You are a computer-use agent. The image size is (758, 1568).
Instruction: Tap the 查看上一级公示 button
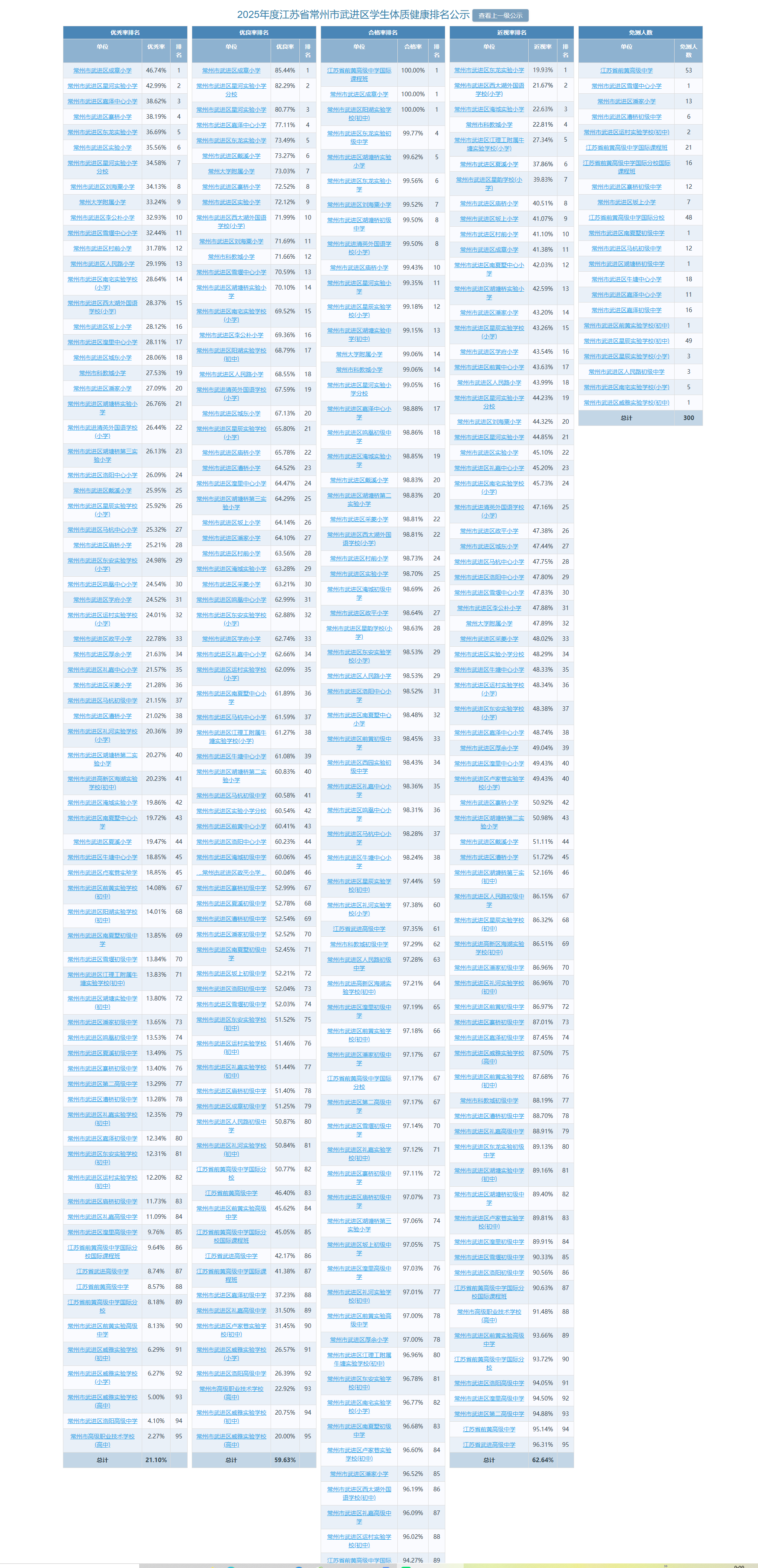(x=500, y=15)
